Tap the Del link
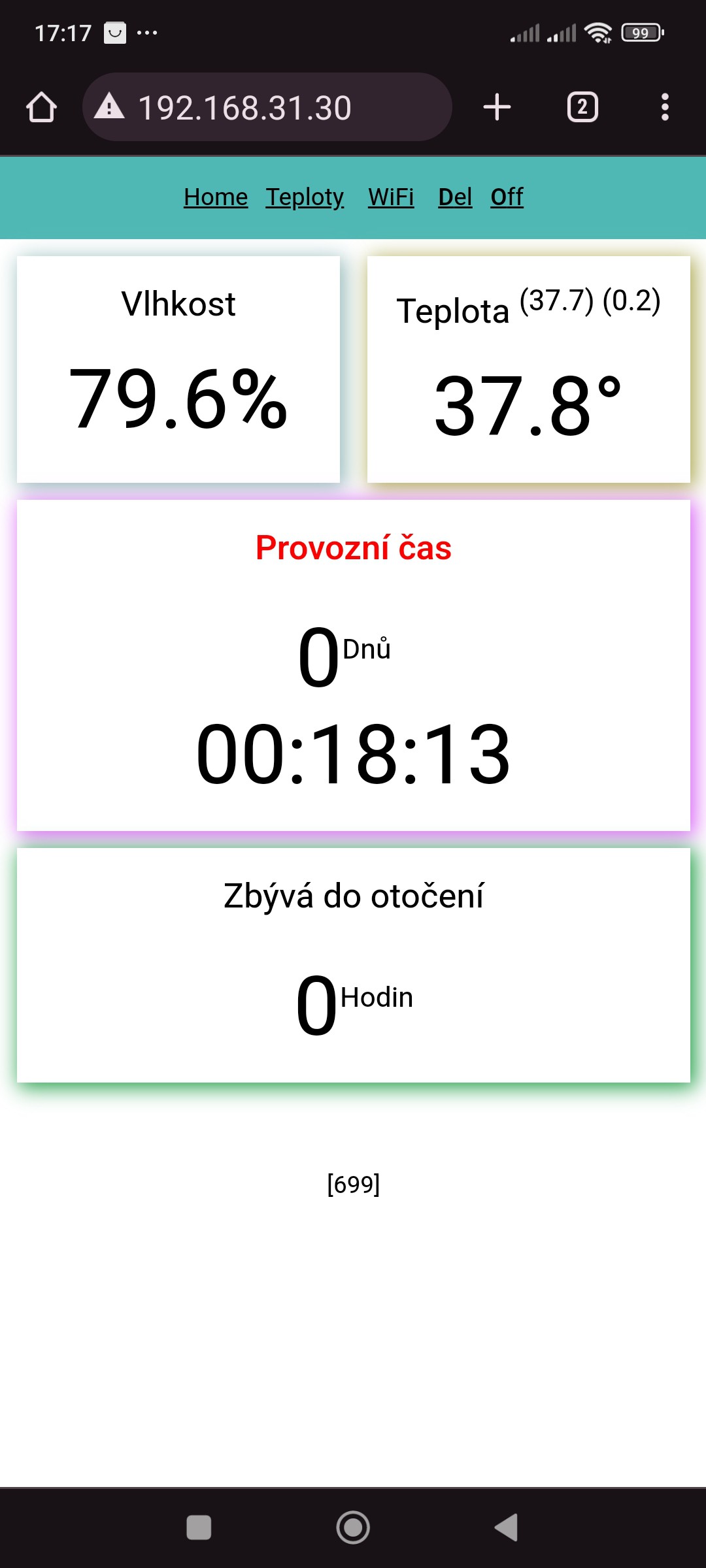 point(455,197)
